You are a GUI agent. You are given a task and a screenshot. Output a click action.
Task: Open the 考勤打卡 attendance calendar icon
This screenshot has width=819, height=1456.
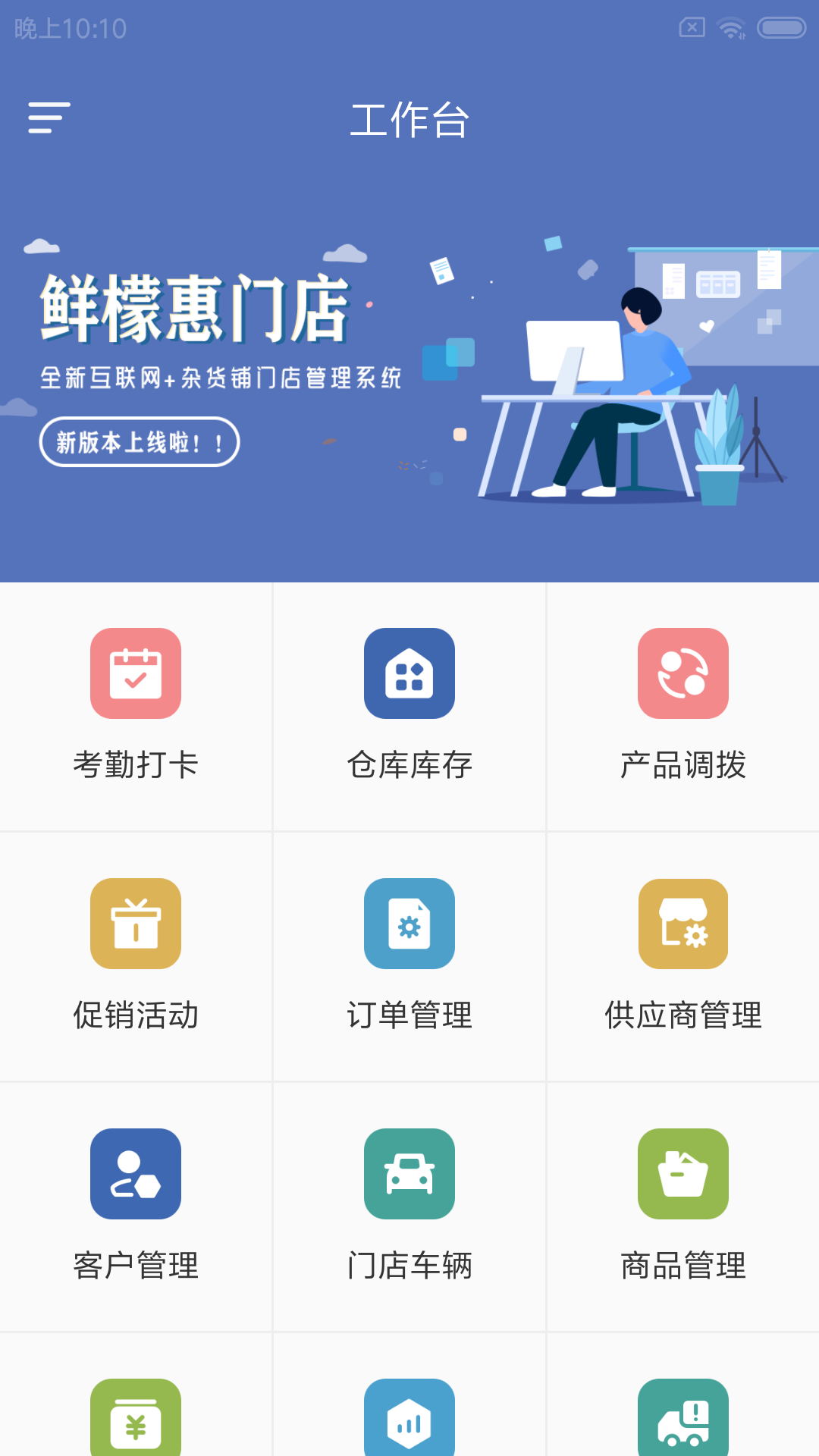pos(136,673)
